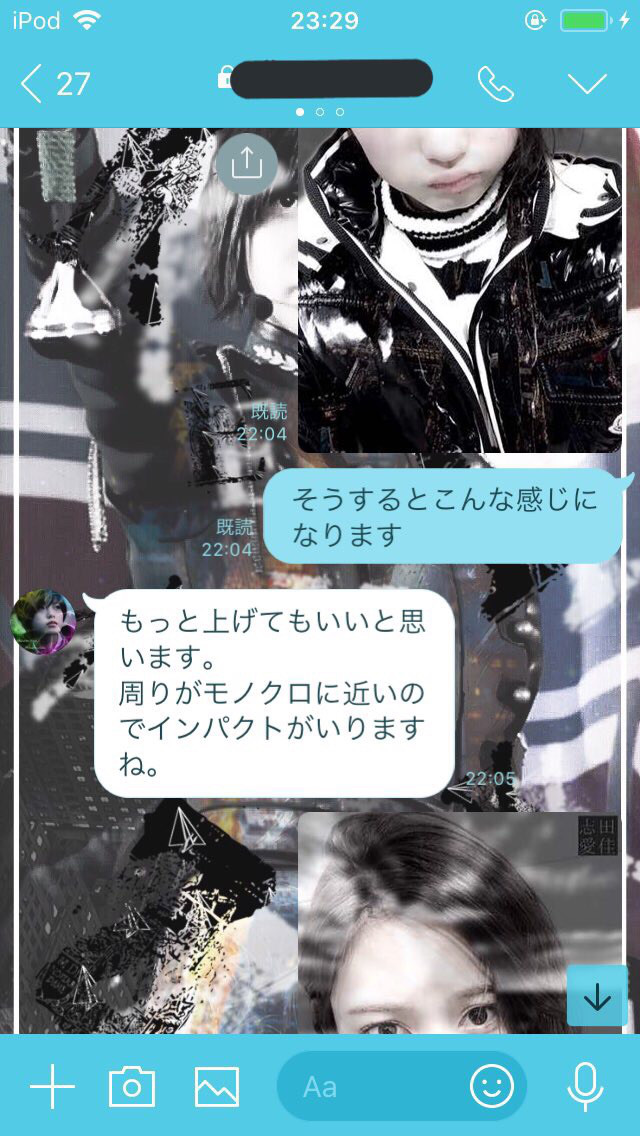Open the emoji and sticker picker
This screenshot has width=640, height=1136.
click(x=492, y=1086)
